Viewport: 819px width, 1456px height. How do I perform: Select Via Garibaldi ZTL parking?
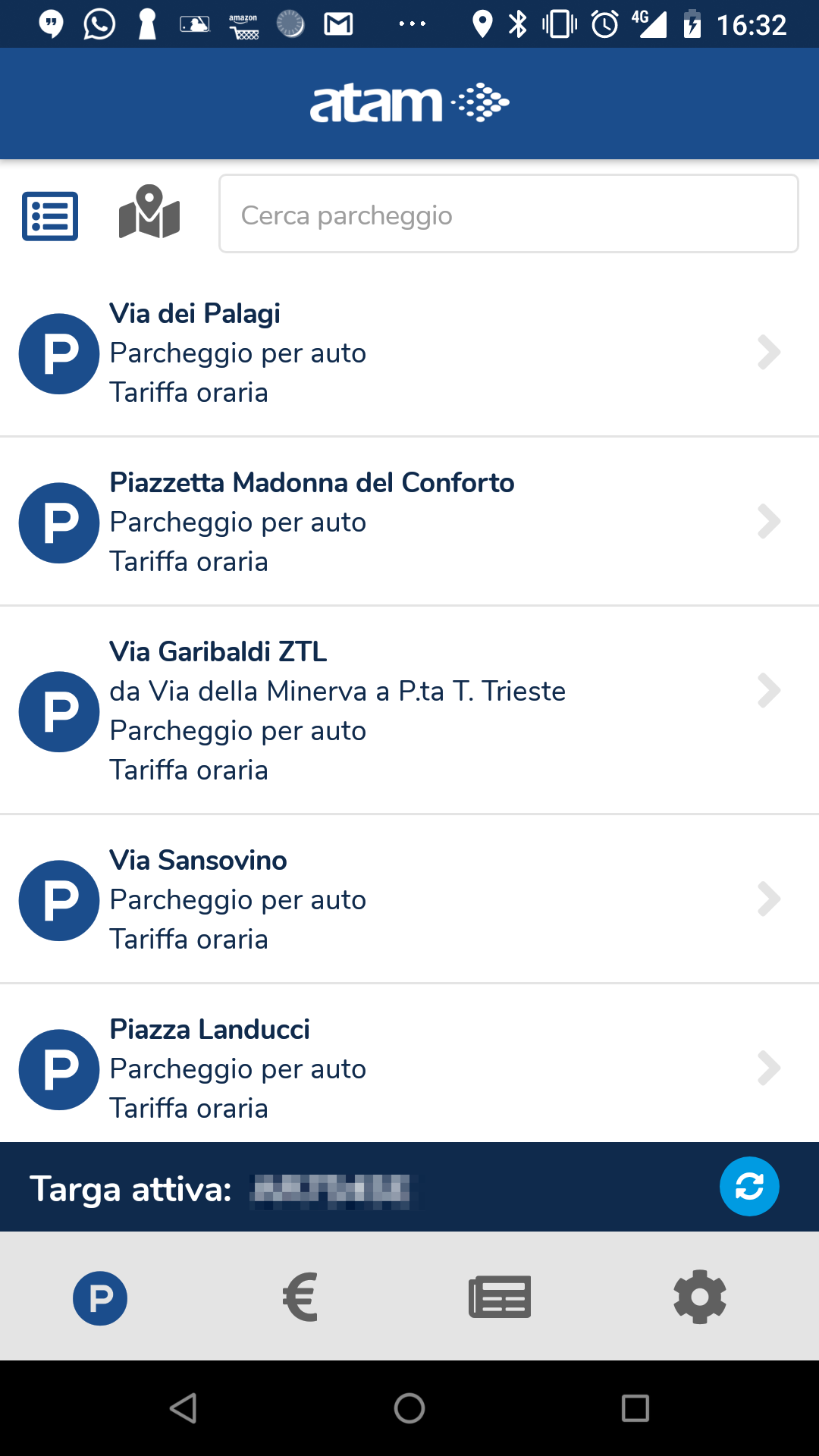click(409, 711)
